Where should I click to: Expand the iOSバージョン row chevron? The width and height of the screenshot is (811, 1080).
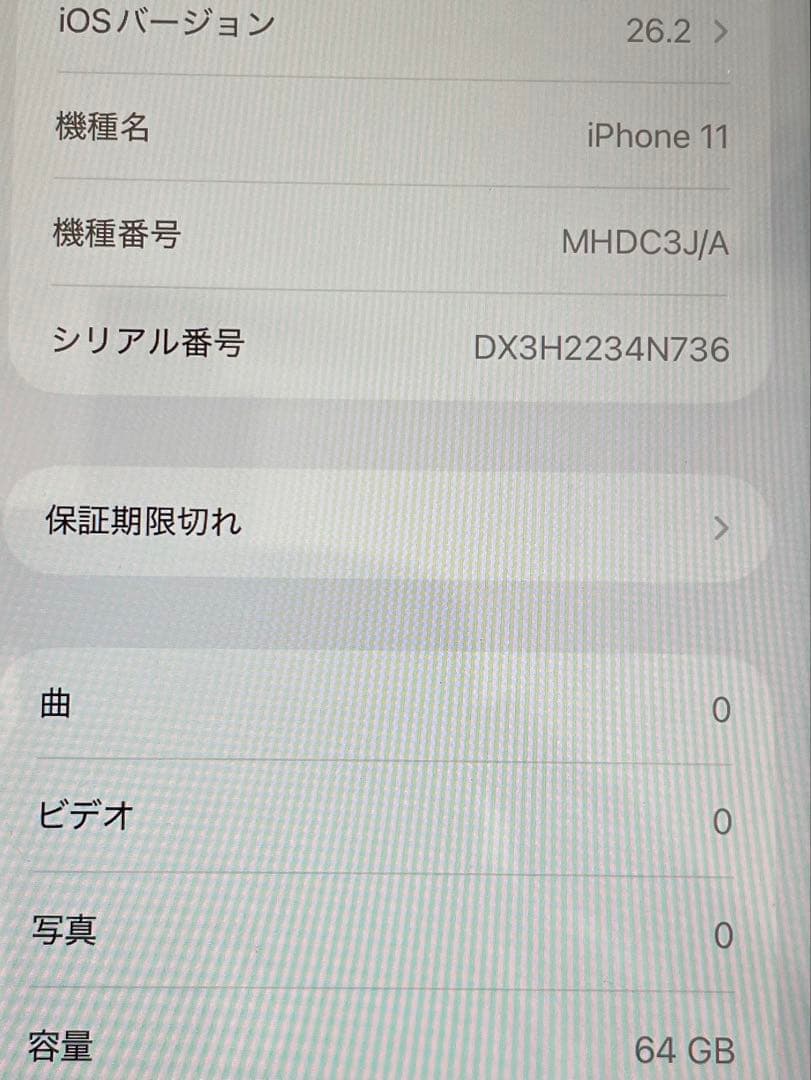(718, 30)
